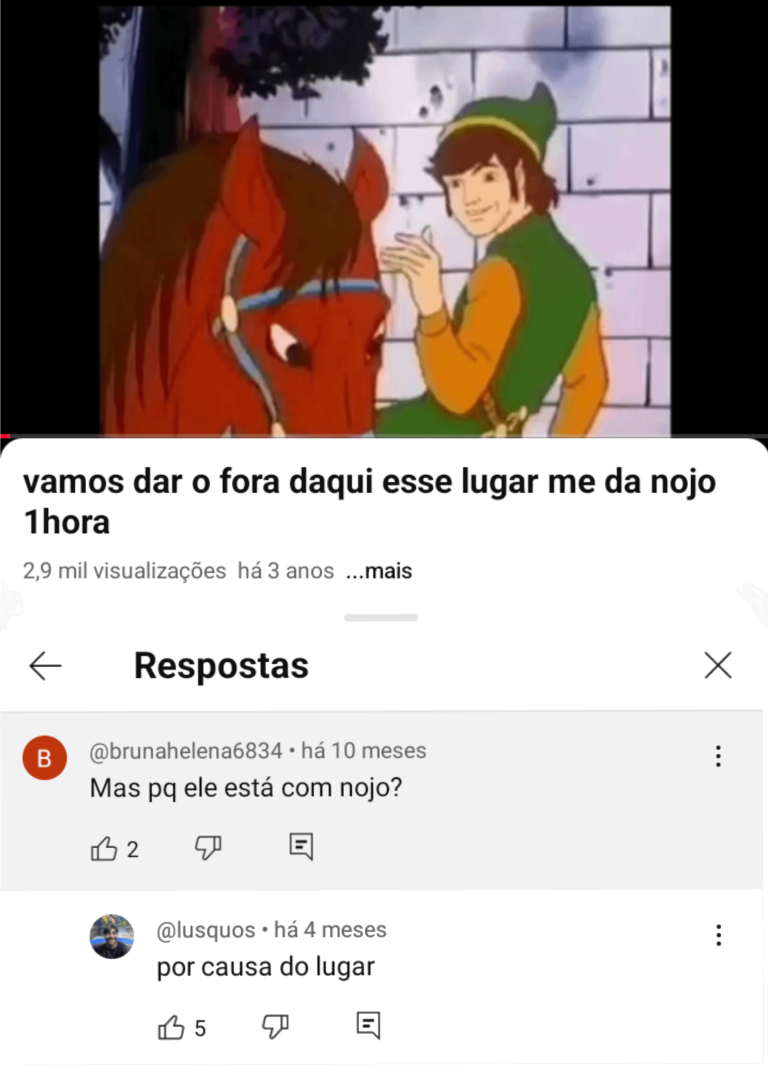Reply to @lusquos's comment
The width and height of the screenshot is (768, 1086).
[368, 1025]
